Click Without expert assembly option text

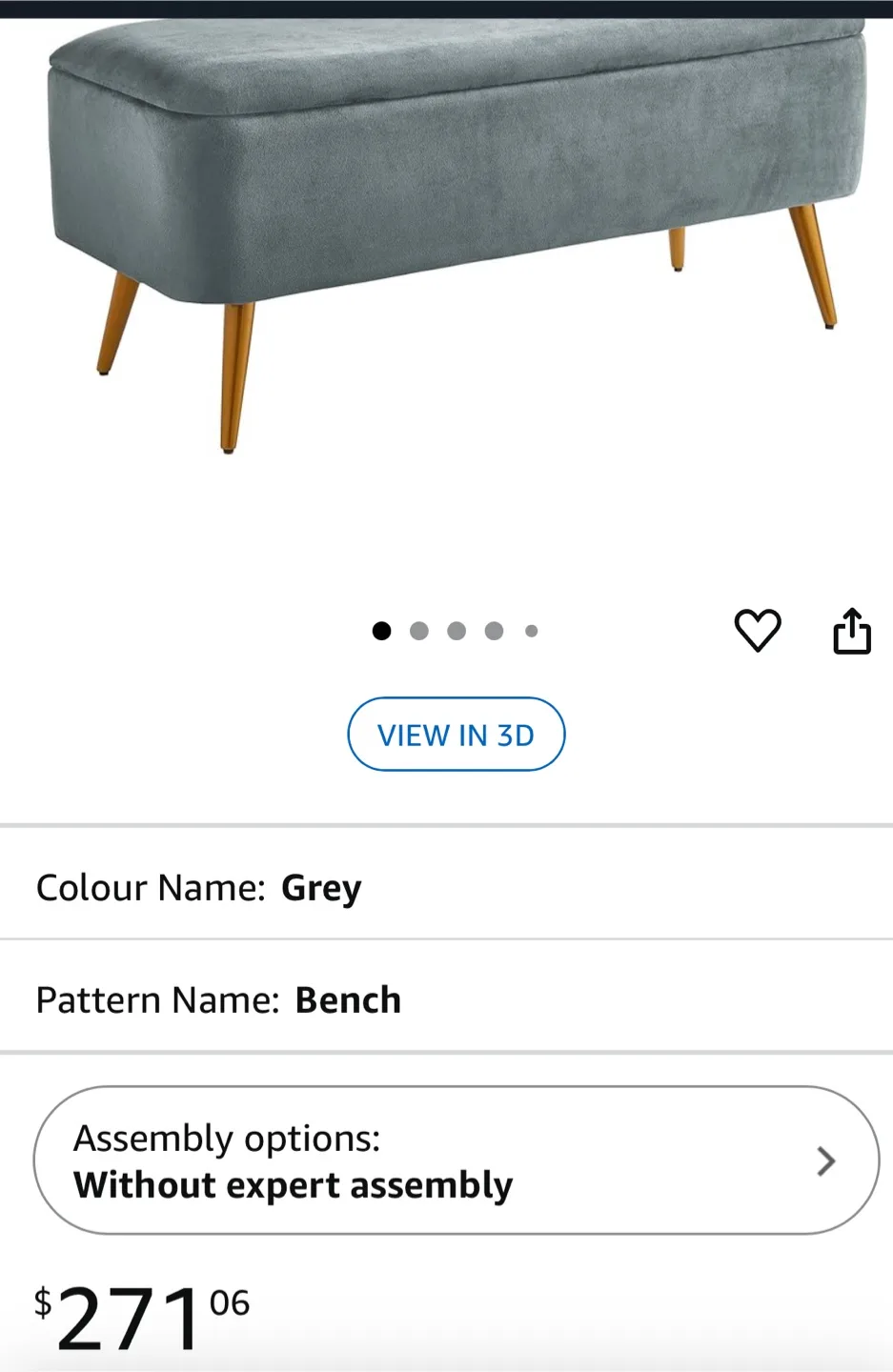(292, 1185)
